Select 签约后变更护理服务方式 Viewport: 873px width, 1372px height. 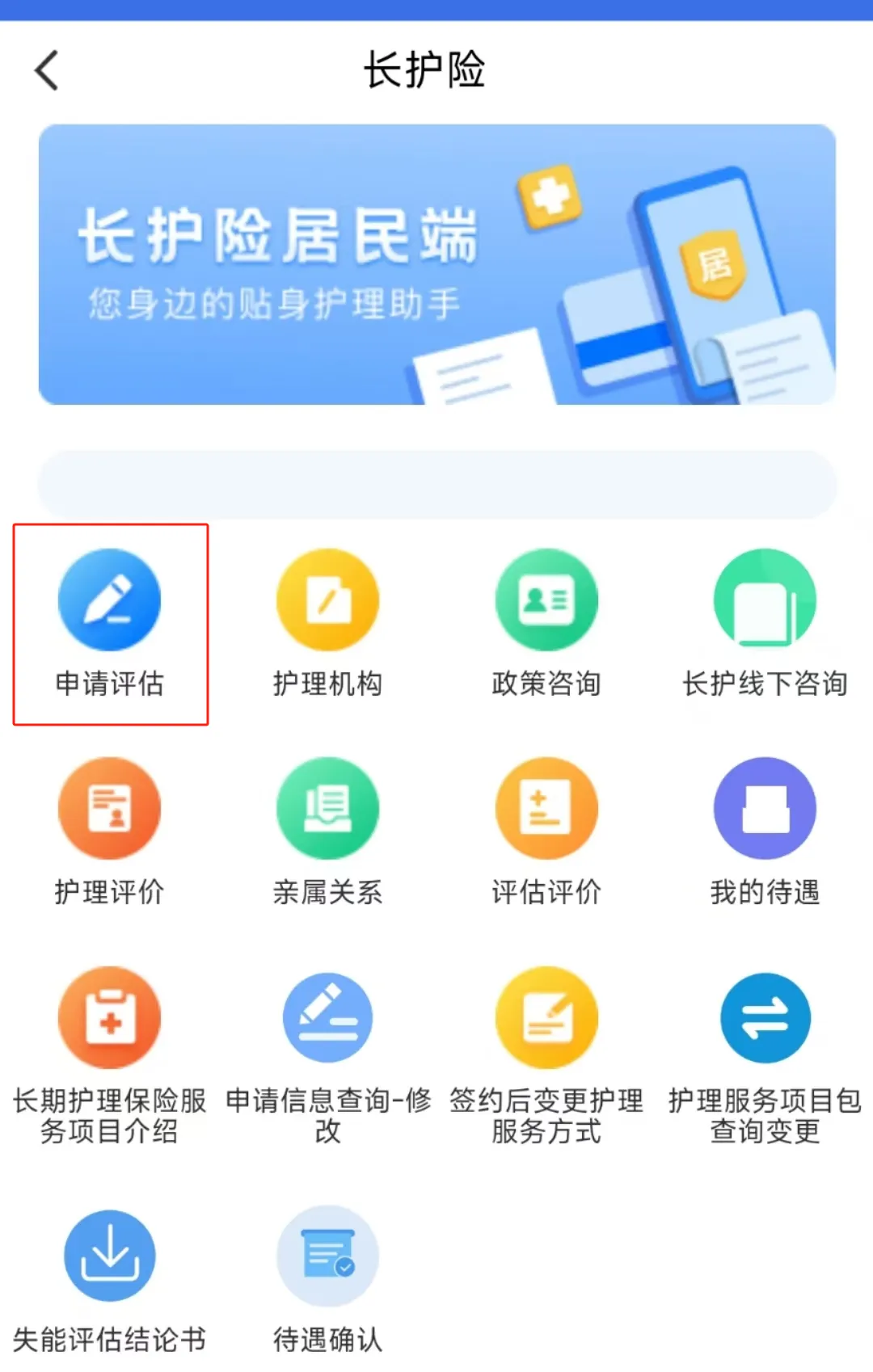click(x=546, y=1018)
